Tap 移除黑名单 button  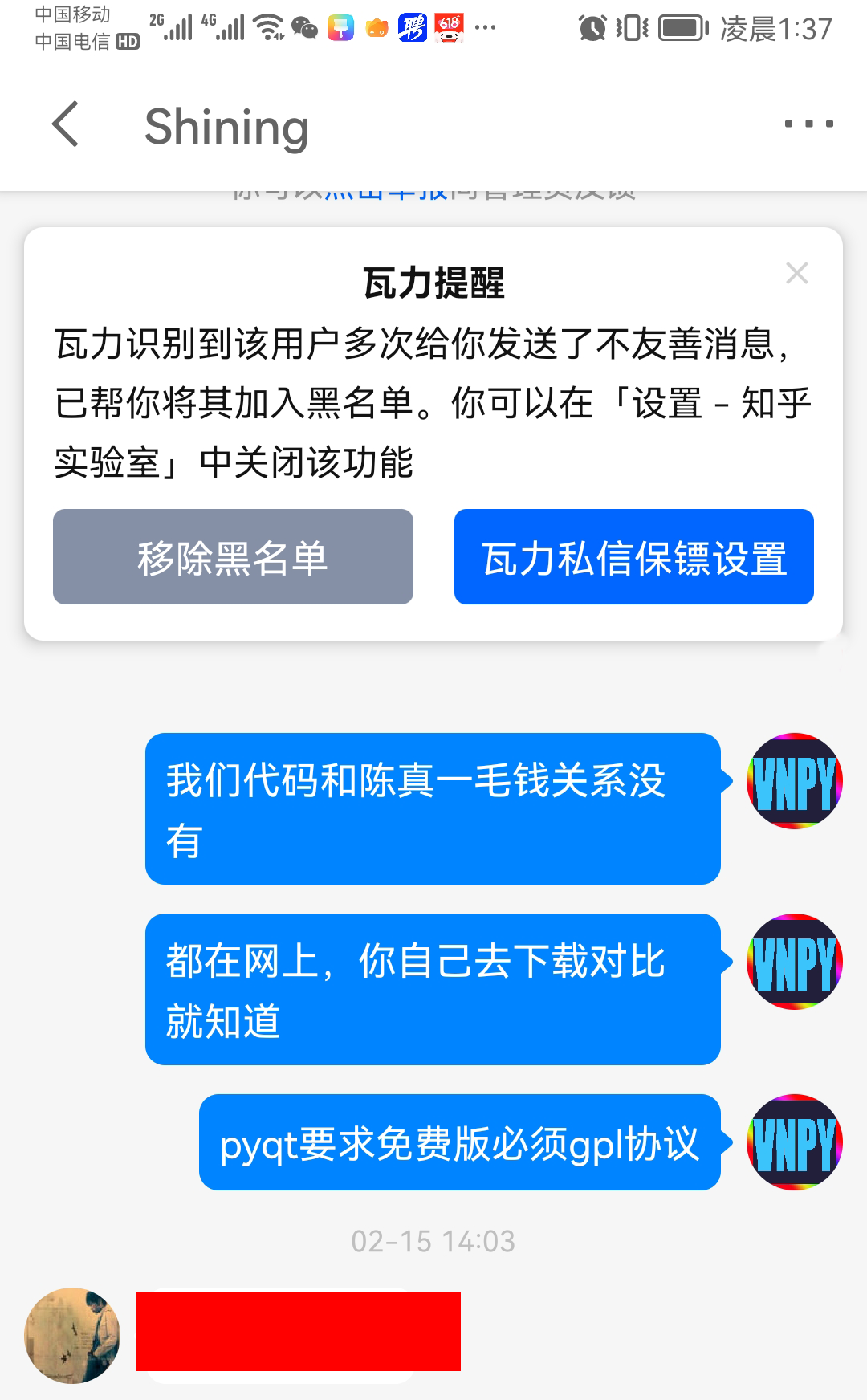click(233, 557)
